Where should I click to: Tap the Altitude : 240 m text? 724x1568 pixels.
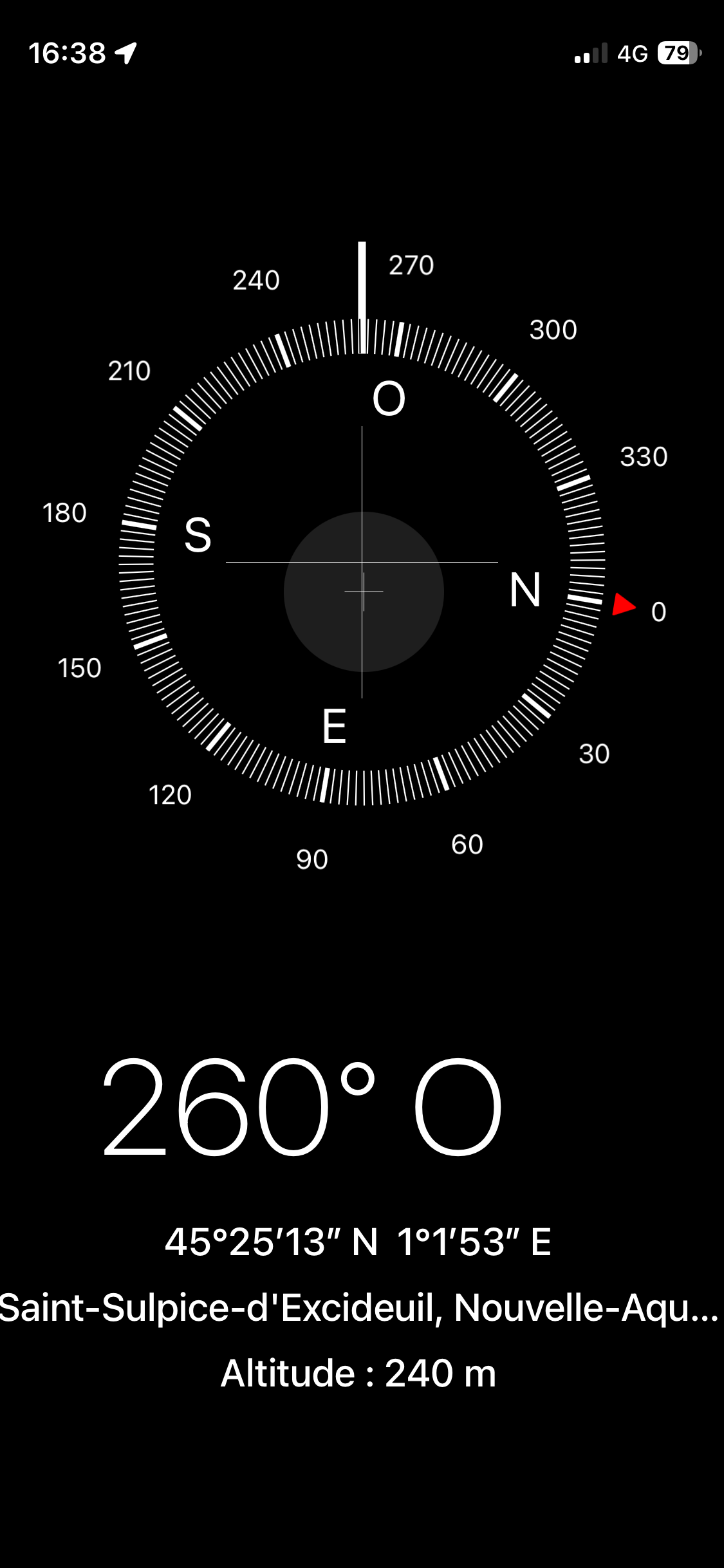click(x=360, y=1372)
